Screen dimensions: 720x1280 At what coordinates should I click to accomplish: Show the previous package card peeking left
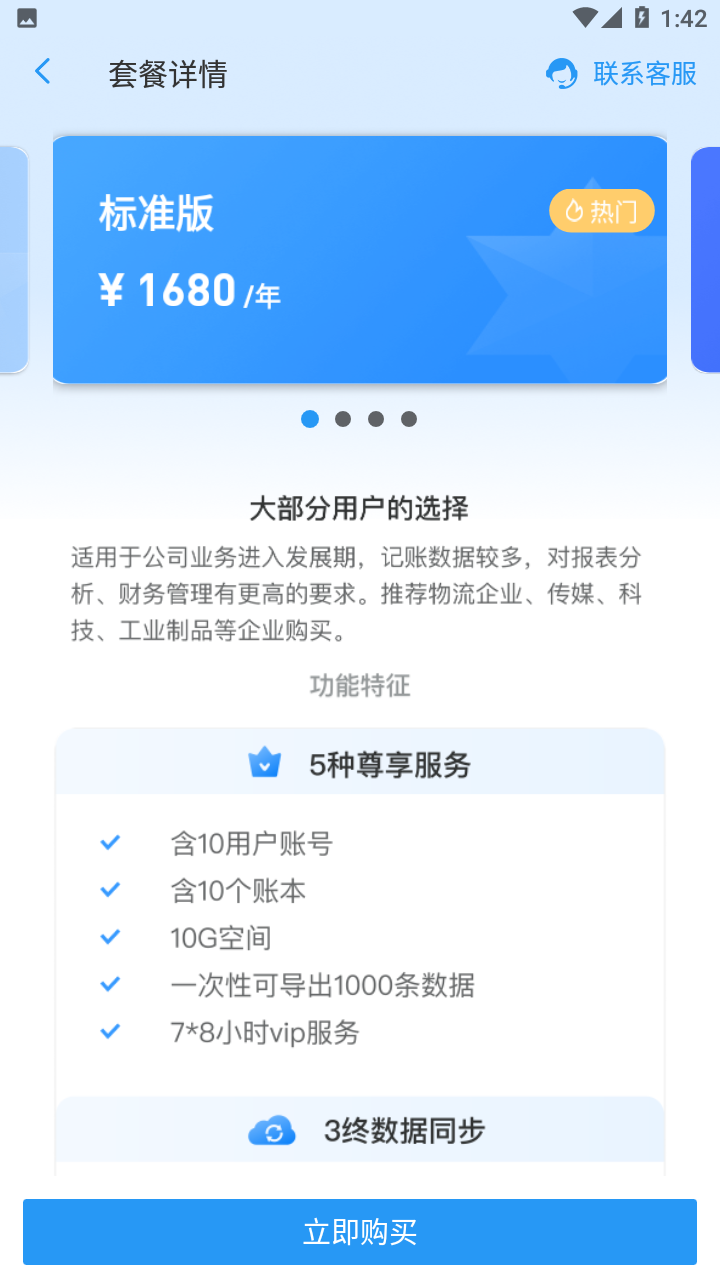(x=12, y=260)
